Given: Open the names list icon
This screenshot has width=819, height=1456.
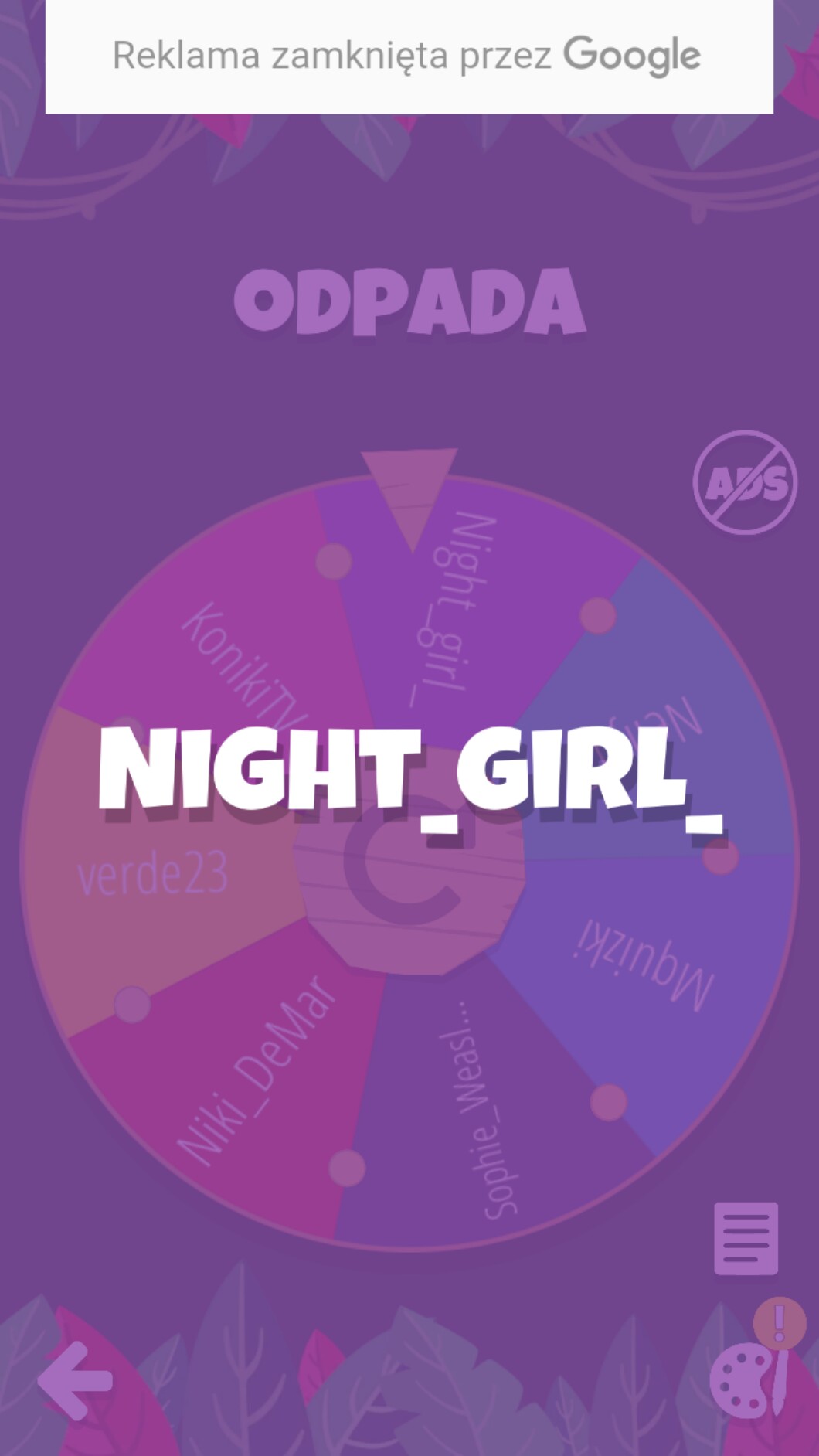Looking at the screenshot, I should pos(746,1238).
